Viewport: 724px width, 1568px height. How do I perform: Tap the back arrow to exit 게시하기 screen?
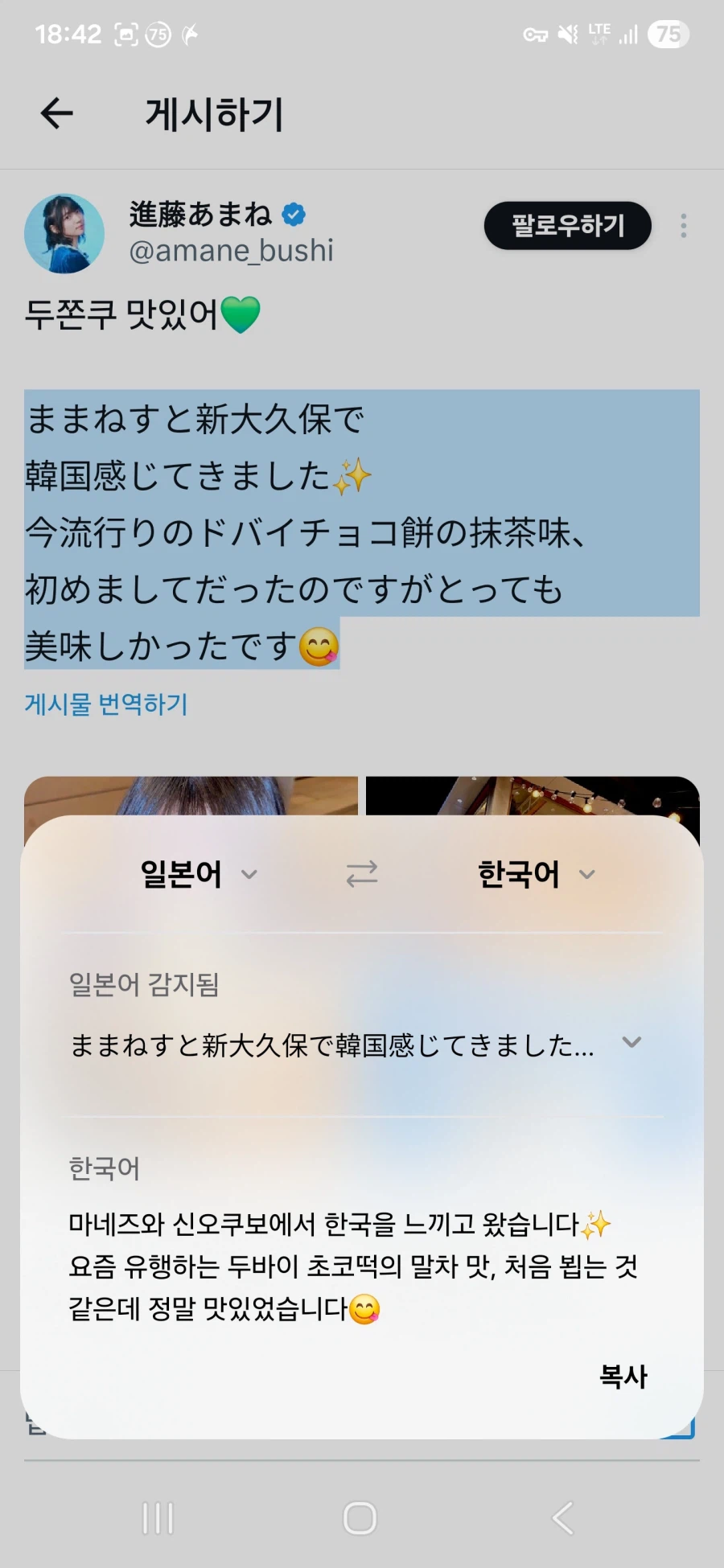pos(56,113)
